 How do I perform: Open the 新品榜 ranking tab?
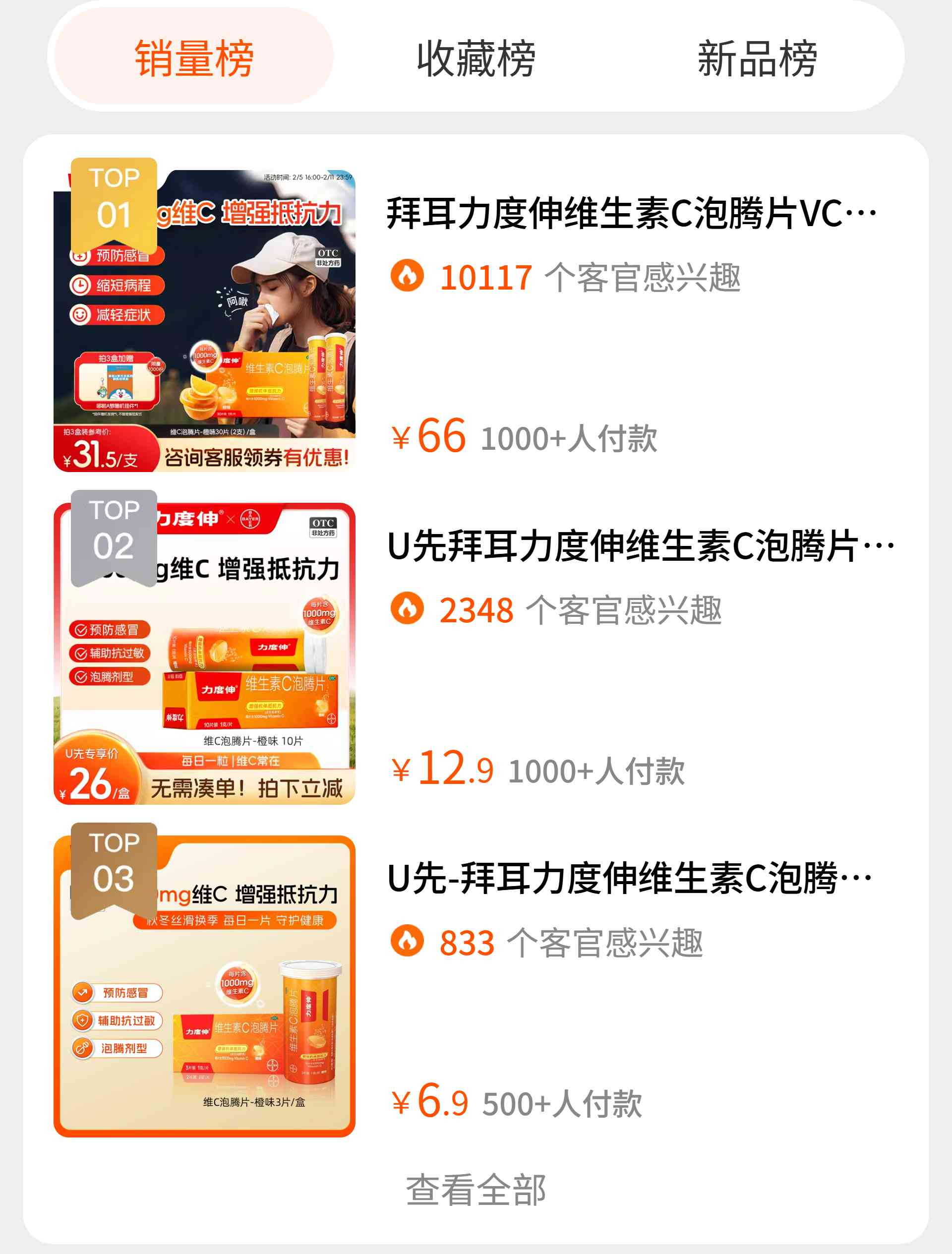pyautogui.click(x=757, y=58)
